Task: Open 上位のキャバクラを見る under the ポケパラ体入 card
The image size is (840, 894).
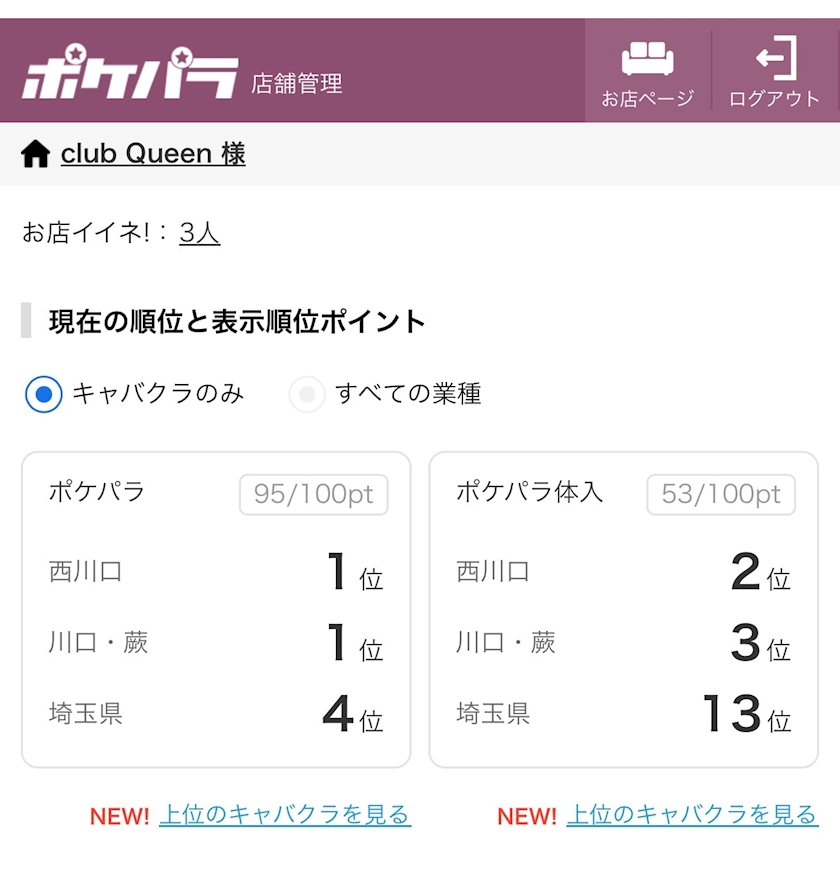Action: tap(692, 815)
